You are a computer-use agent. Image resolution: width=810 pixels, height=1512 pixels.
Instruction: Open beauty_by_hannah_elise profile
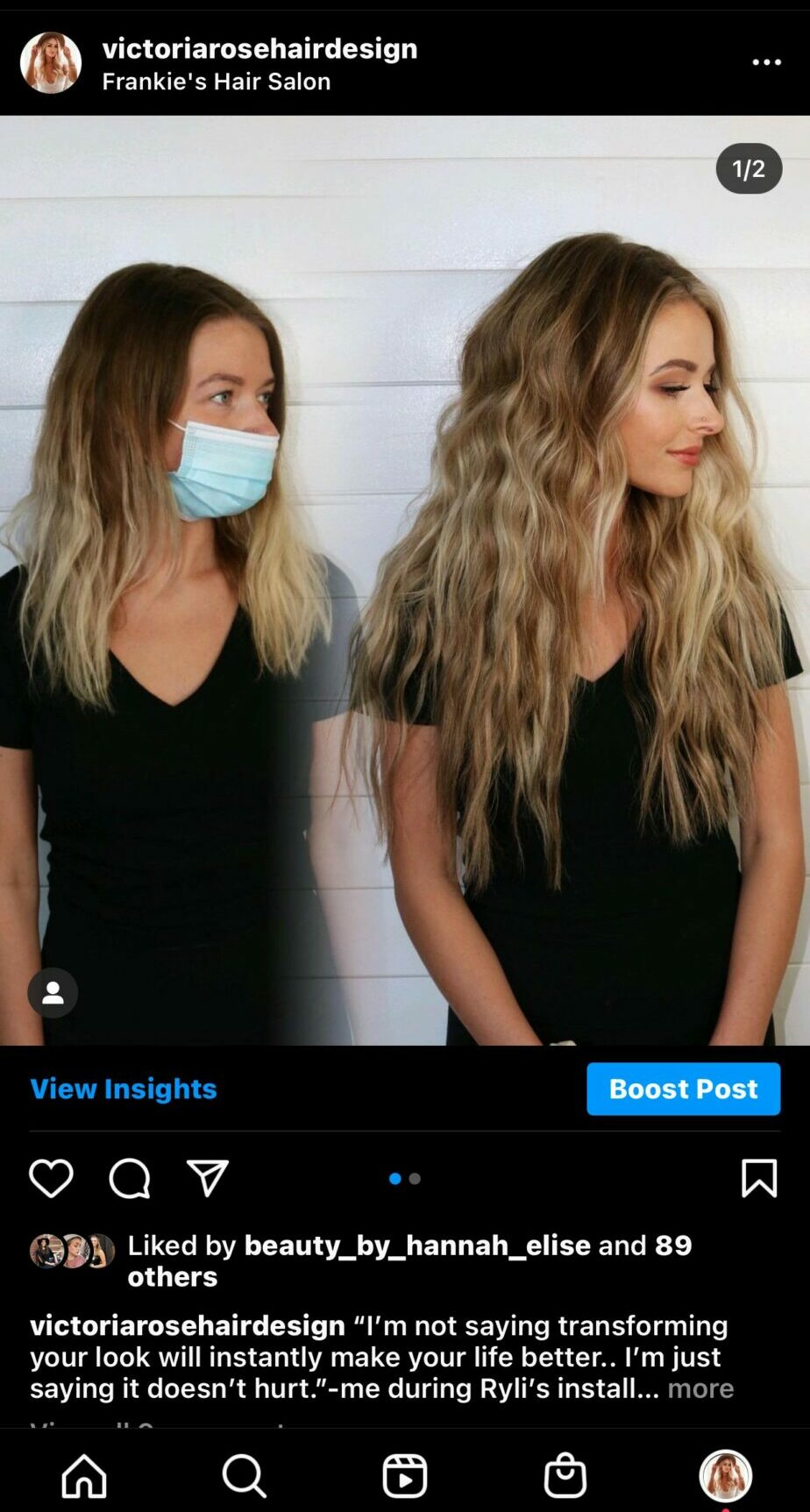click(417, 1245)
